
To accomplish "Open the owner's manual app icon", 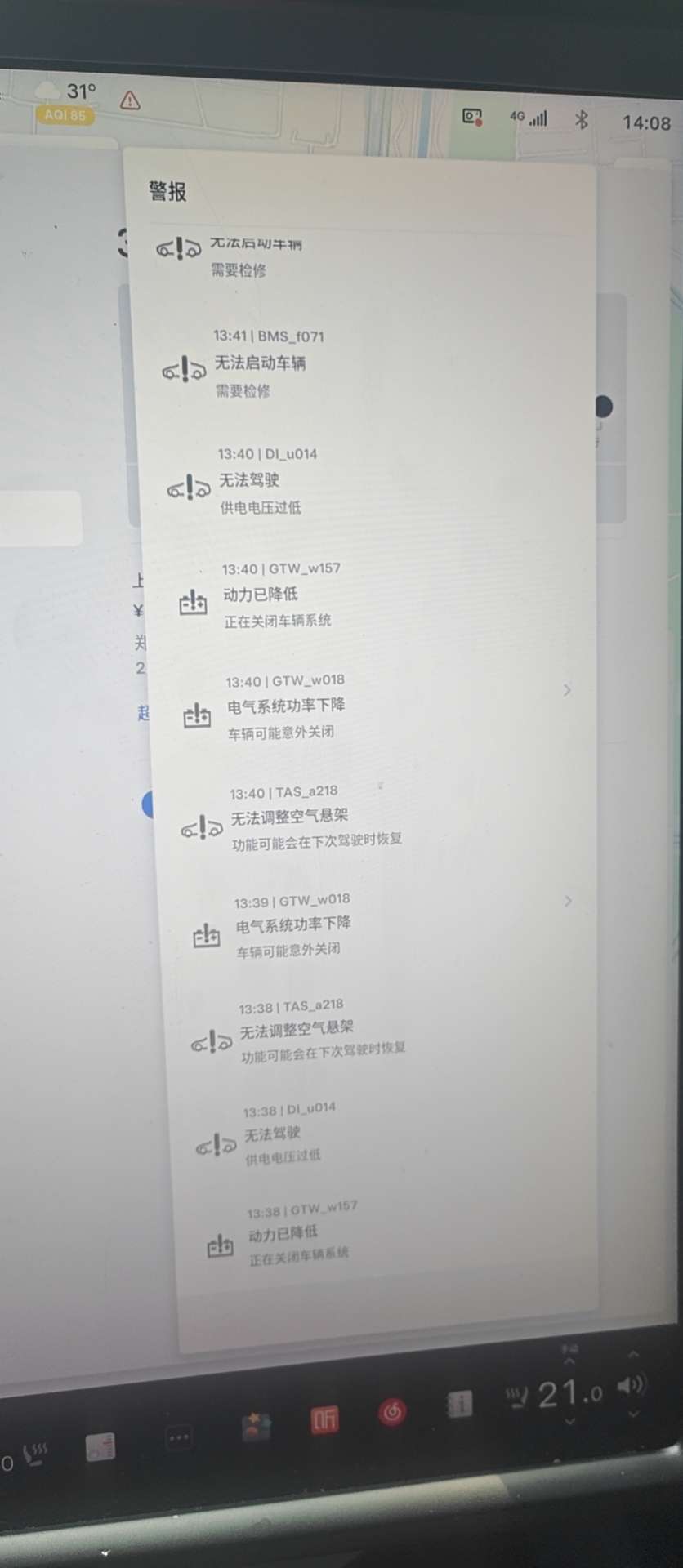I will 460,1404.
